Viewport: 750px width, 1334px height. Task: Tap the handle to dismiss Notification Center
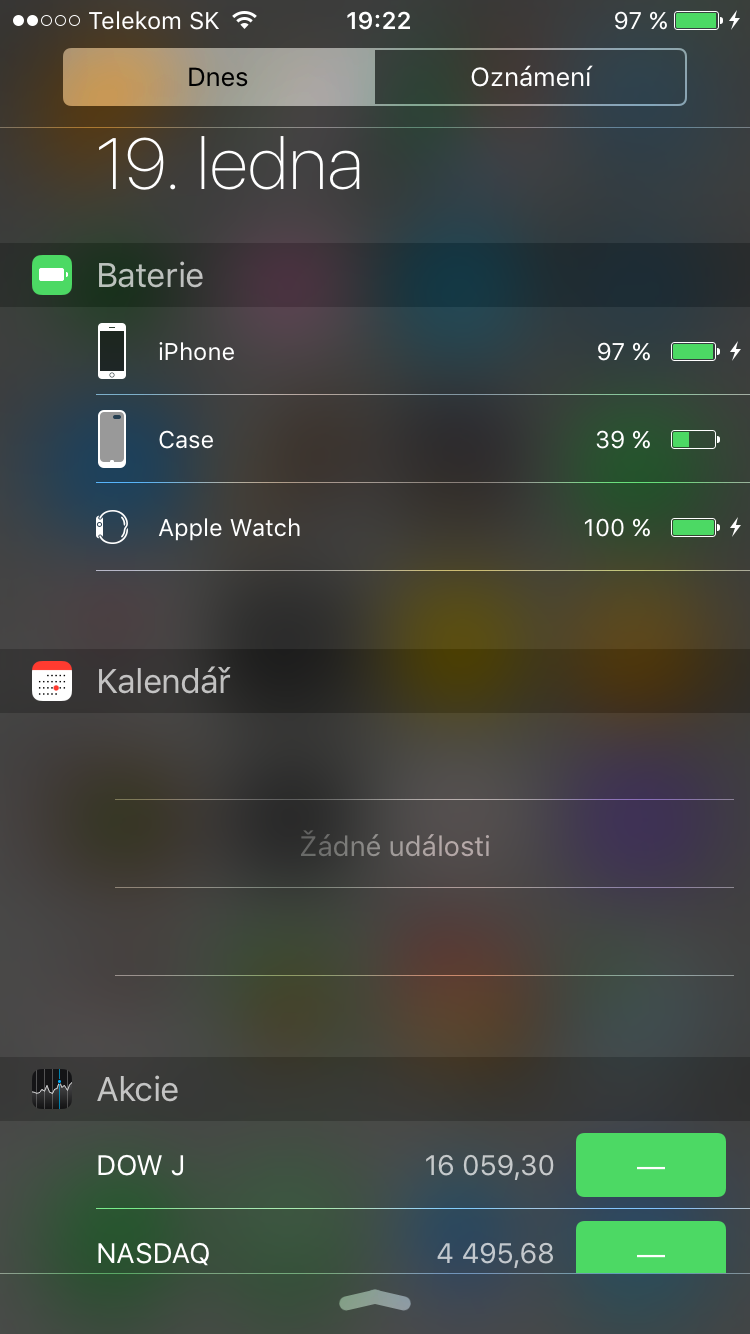tap(375, 1301)
